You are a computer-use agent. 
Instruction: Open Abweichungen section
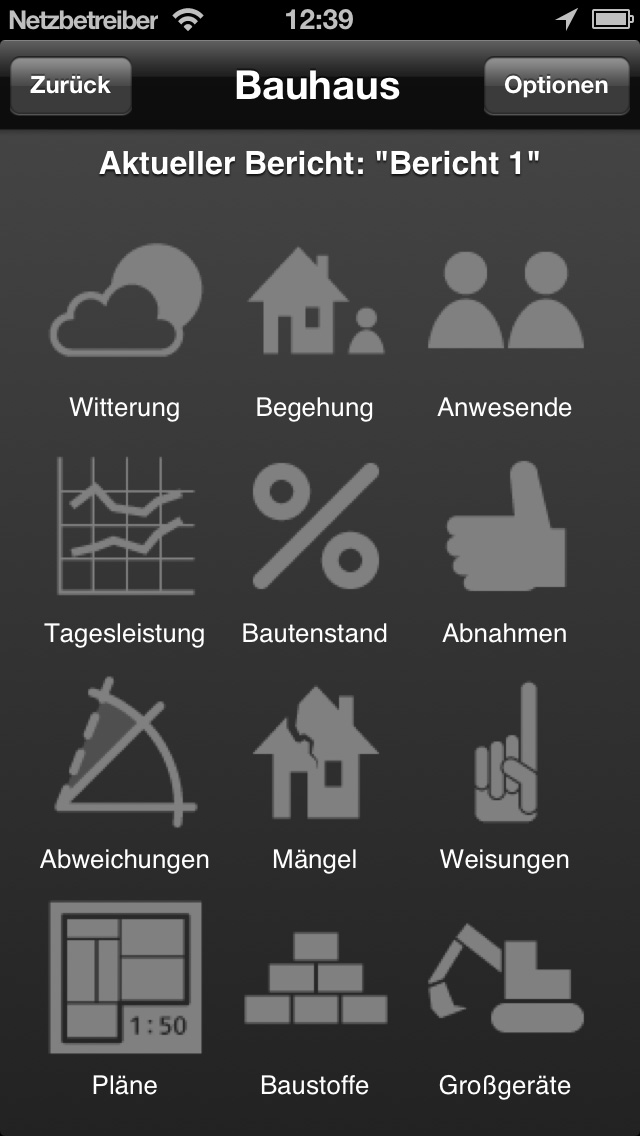[125, 753]
